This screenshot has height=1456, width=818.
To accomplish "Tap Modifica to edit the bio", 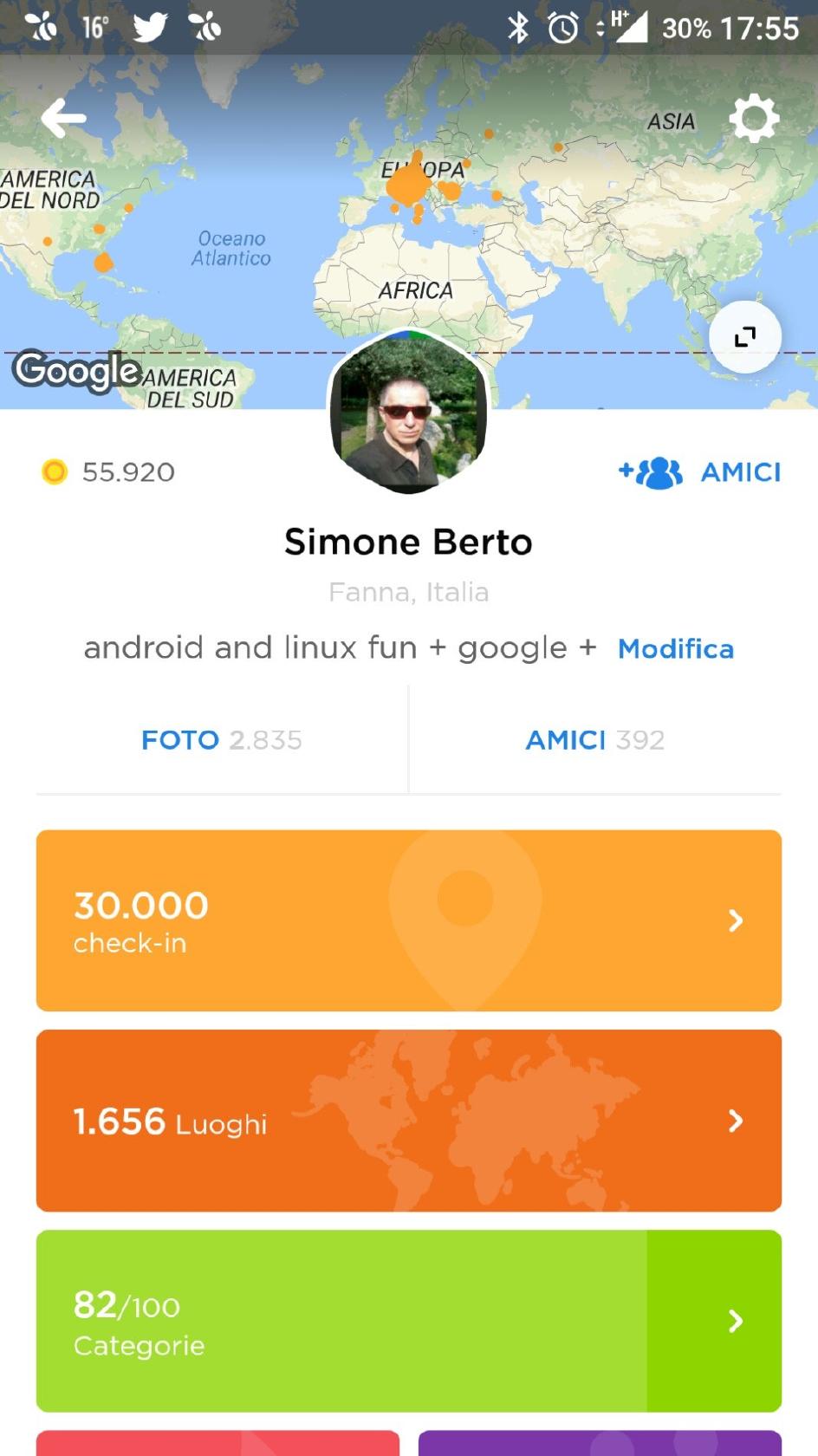I will pos(675,649).
